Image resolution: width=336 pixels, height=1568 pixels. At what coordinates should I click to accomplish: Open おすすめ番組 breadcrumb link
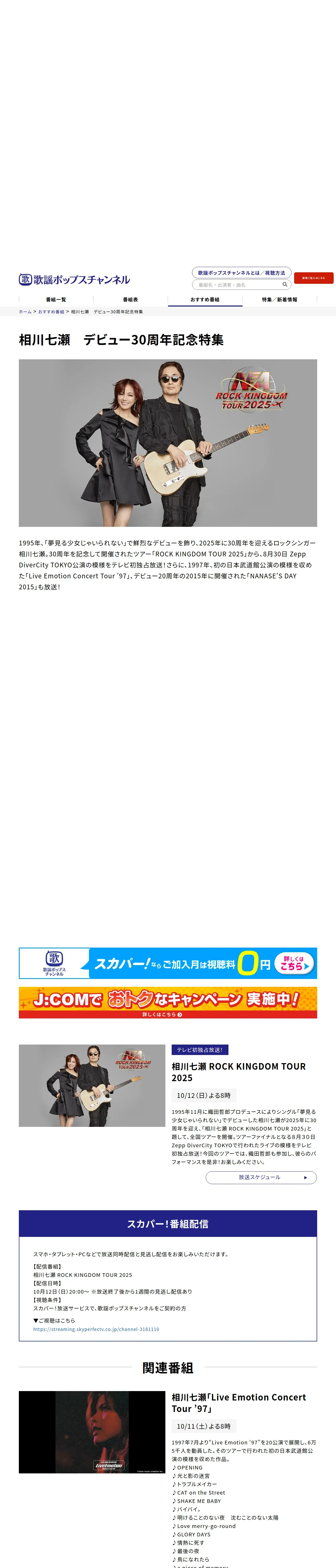(x=51, y=312)
